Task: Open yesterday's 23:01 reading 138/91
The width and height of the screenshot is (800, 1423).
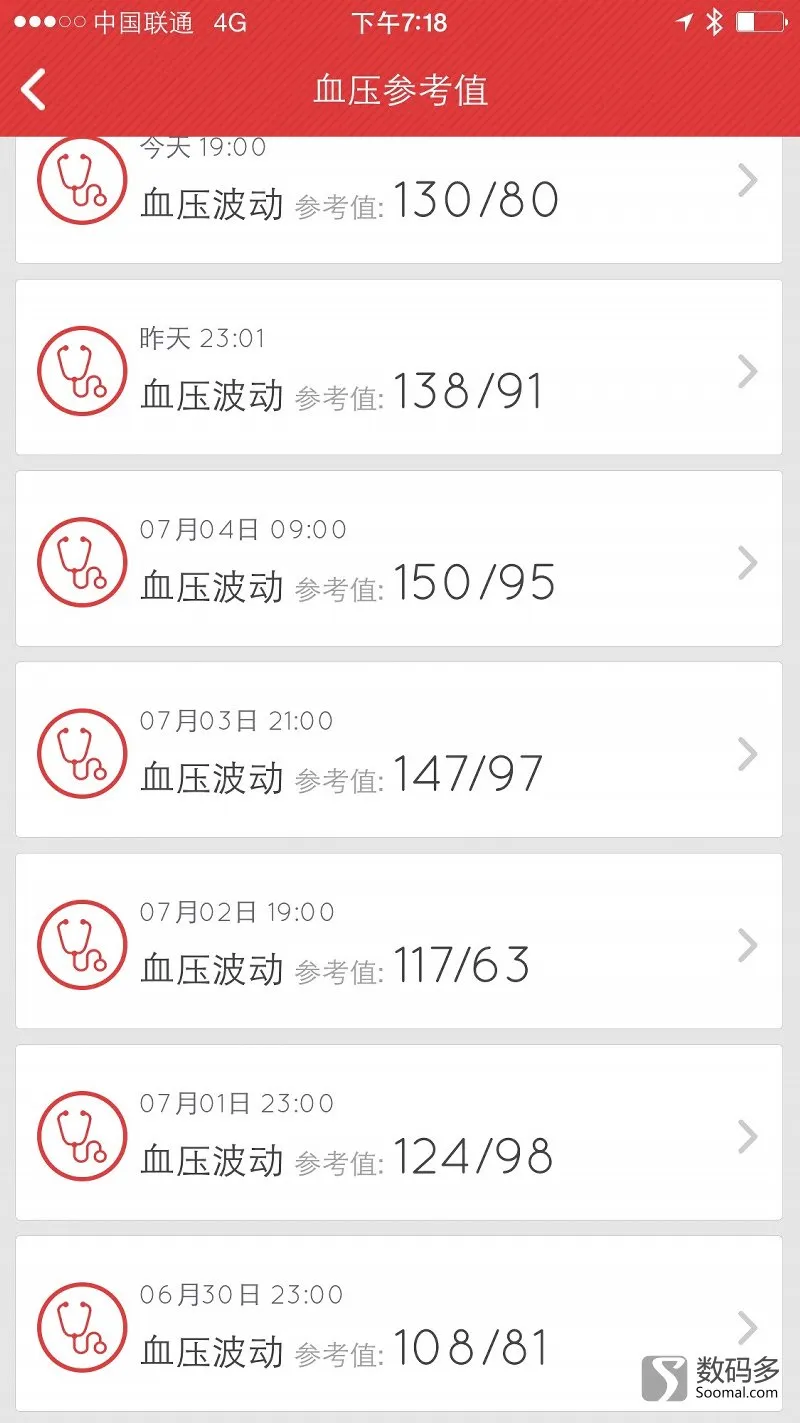Action: coord(399,367)
